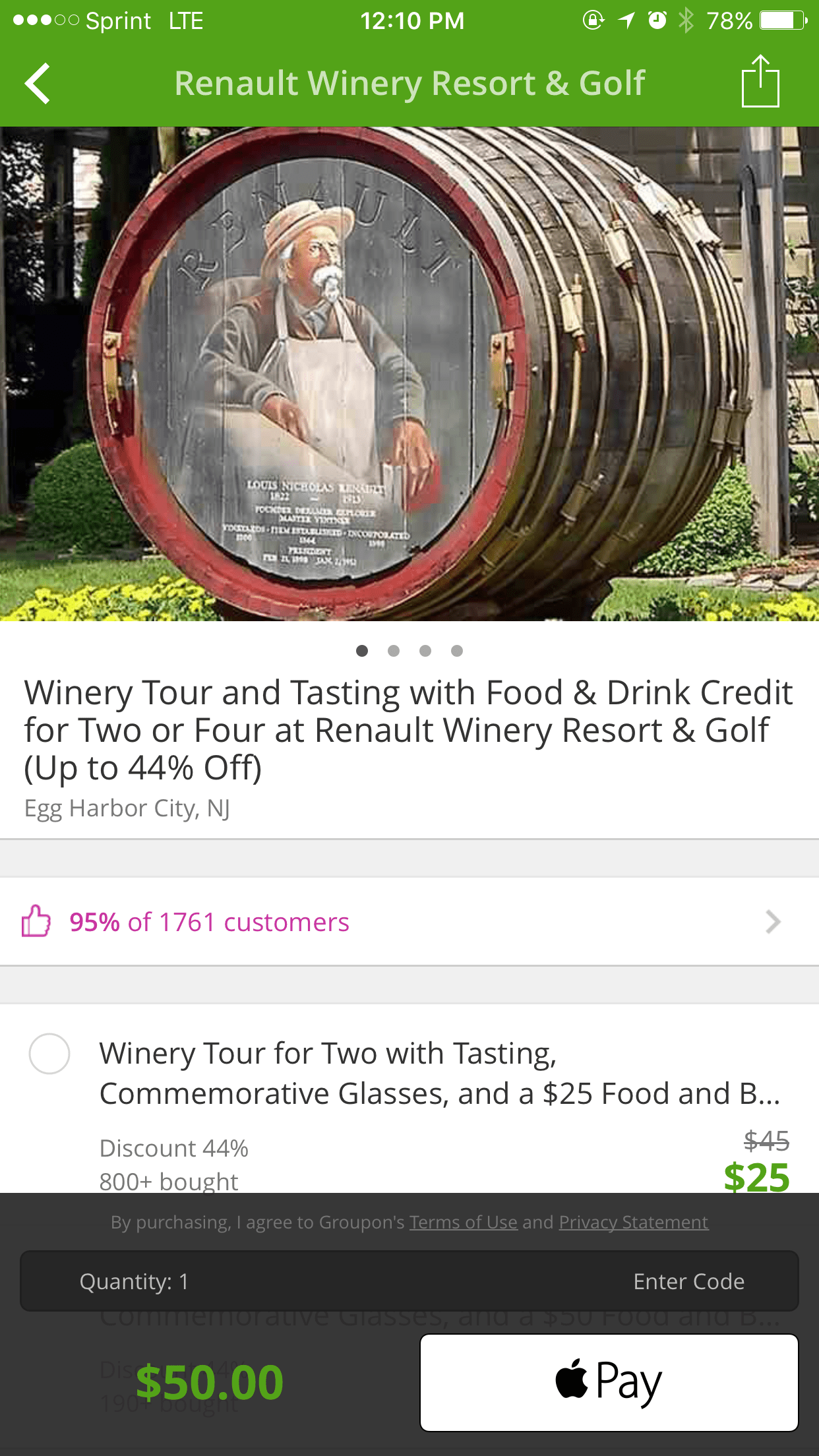Screen dimensions: 819x1456
Task: Tap the back arrow to previous screen
Action: coord(38,82)
